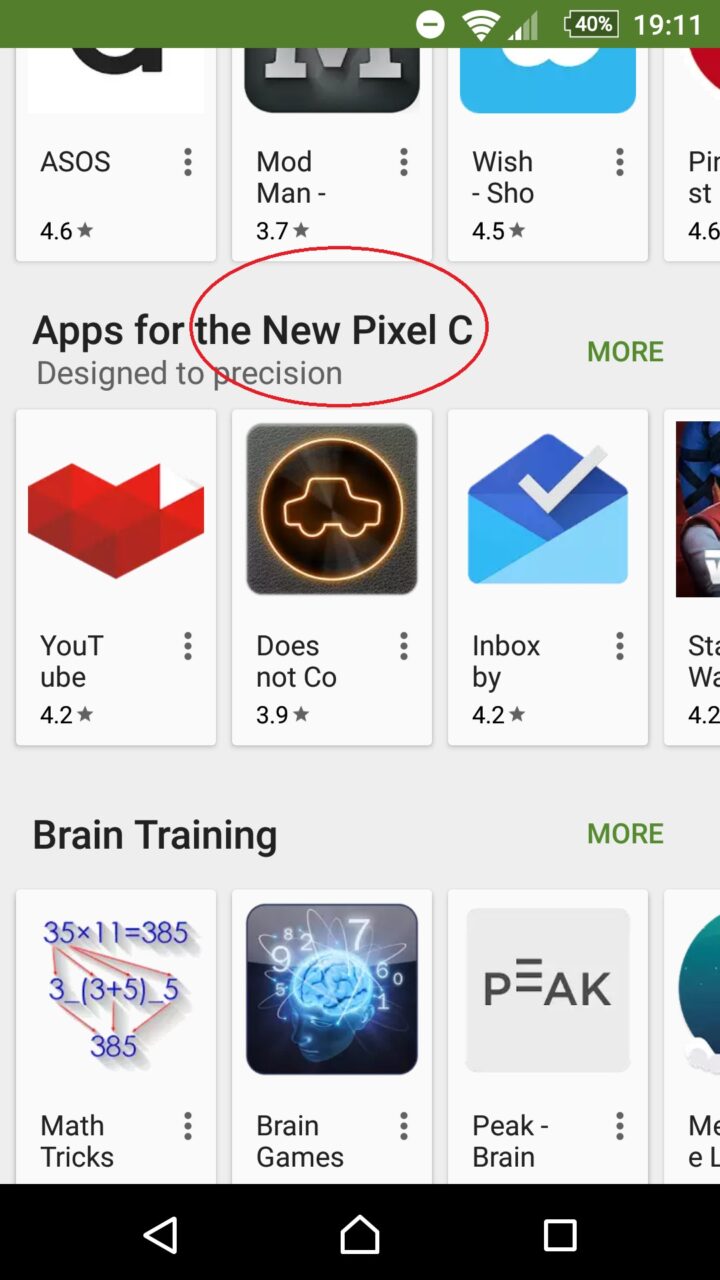Open overflow menu for Mod Man
The height and width of the screenshot is (1280, 720).
coord(404,162)
